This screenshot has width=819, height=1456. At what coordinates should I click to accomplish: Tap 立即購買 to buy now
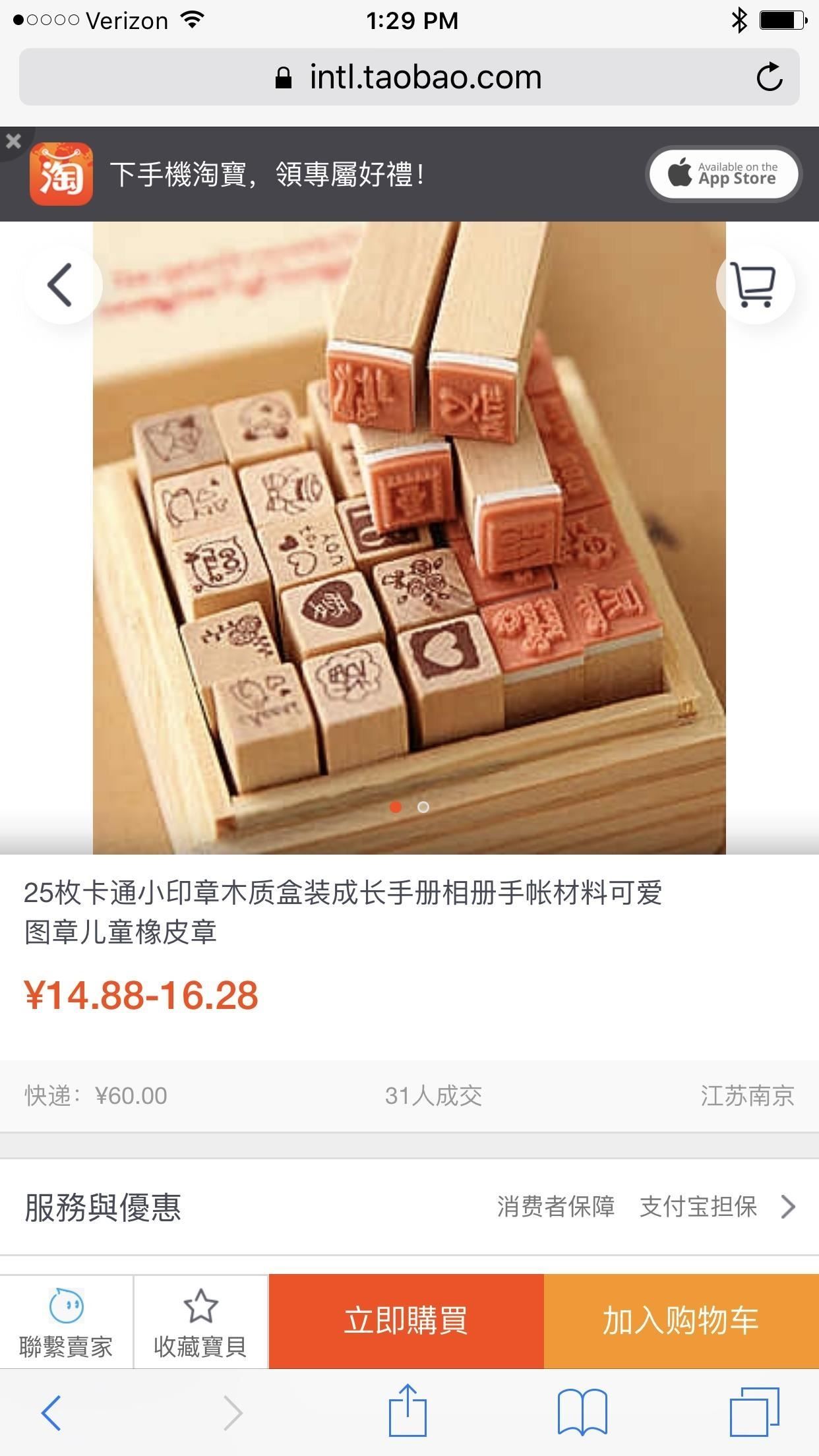coord(406,1321)
